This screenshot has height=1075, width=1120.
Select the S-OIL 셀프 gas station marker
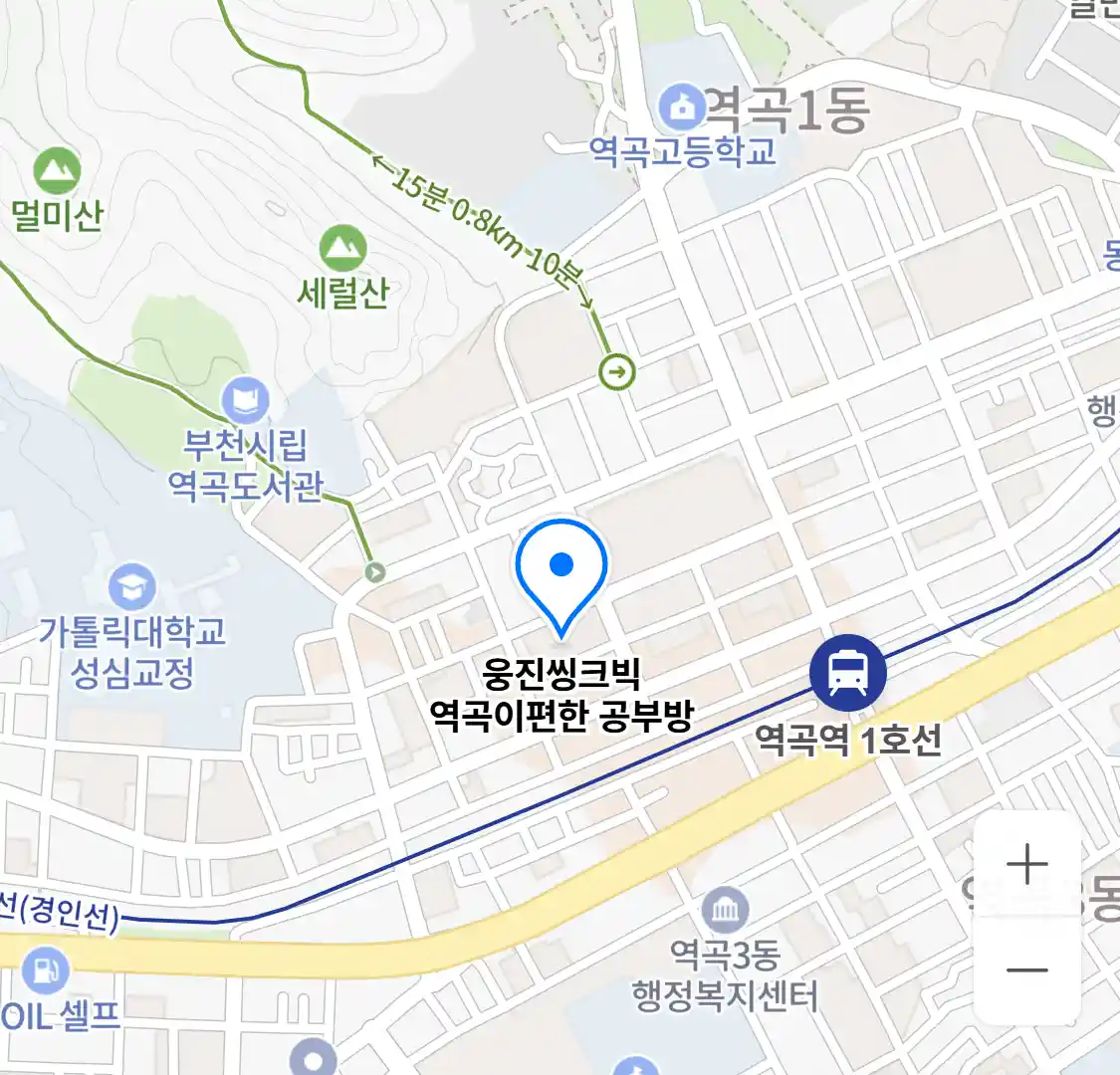coord(45,970)
